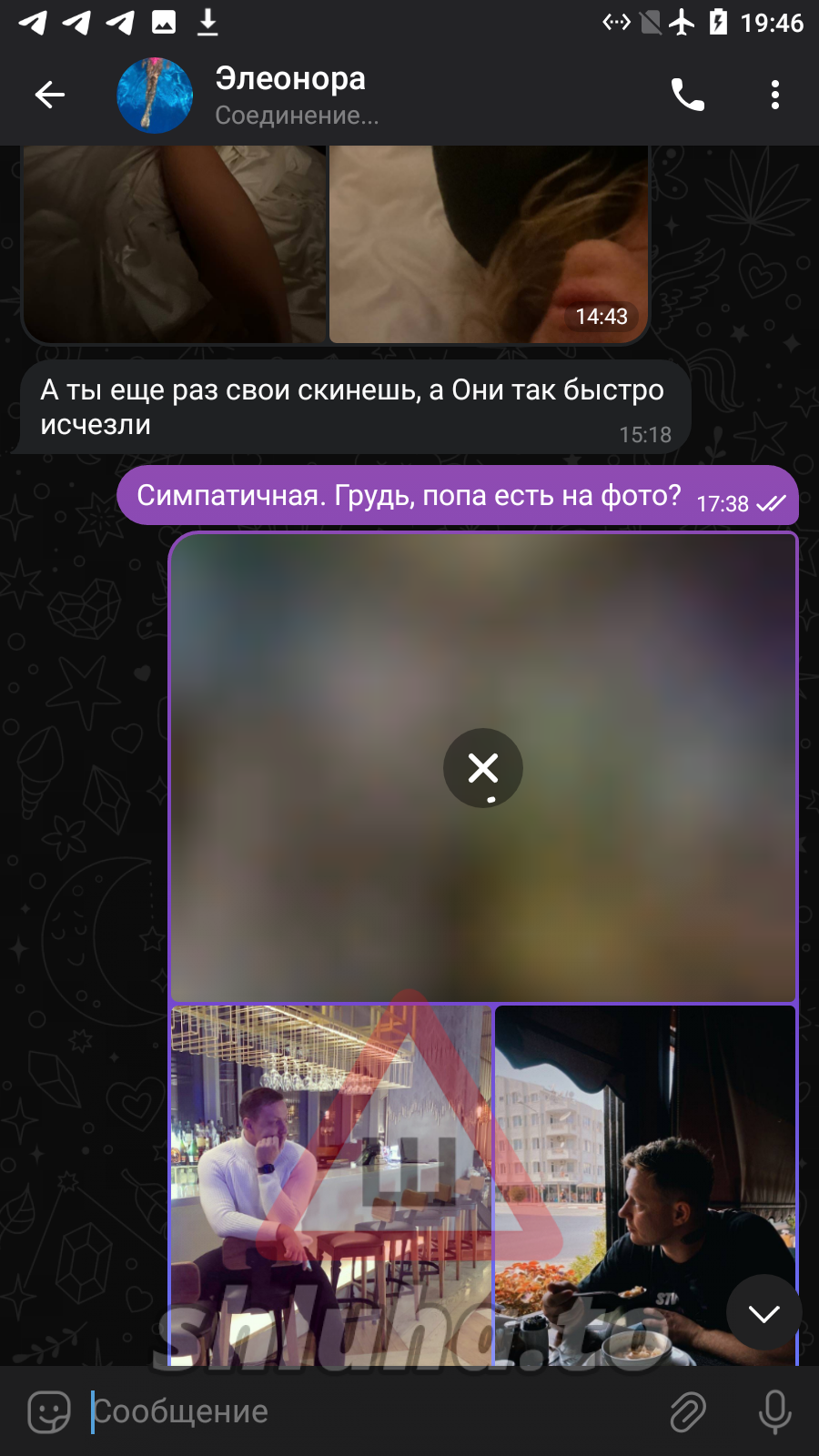Go back to the chat list
The image size is (819, 1456).
click(x=50, y=95)
